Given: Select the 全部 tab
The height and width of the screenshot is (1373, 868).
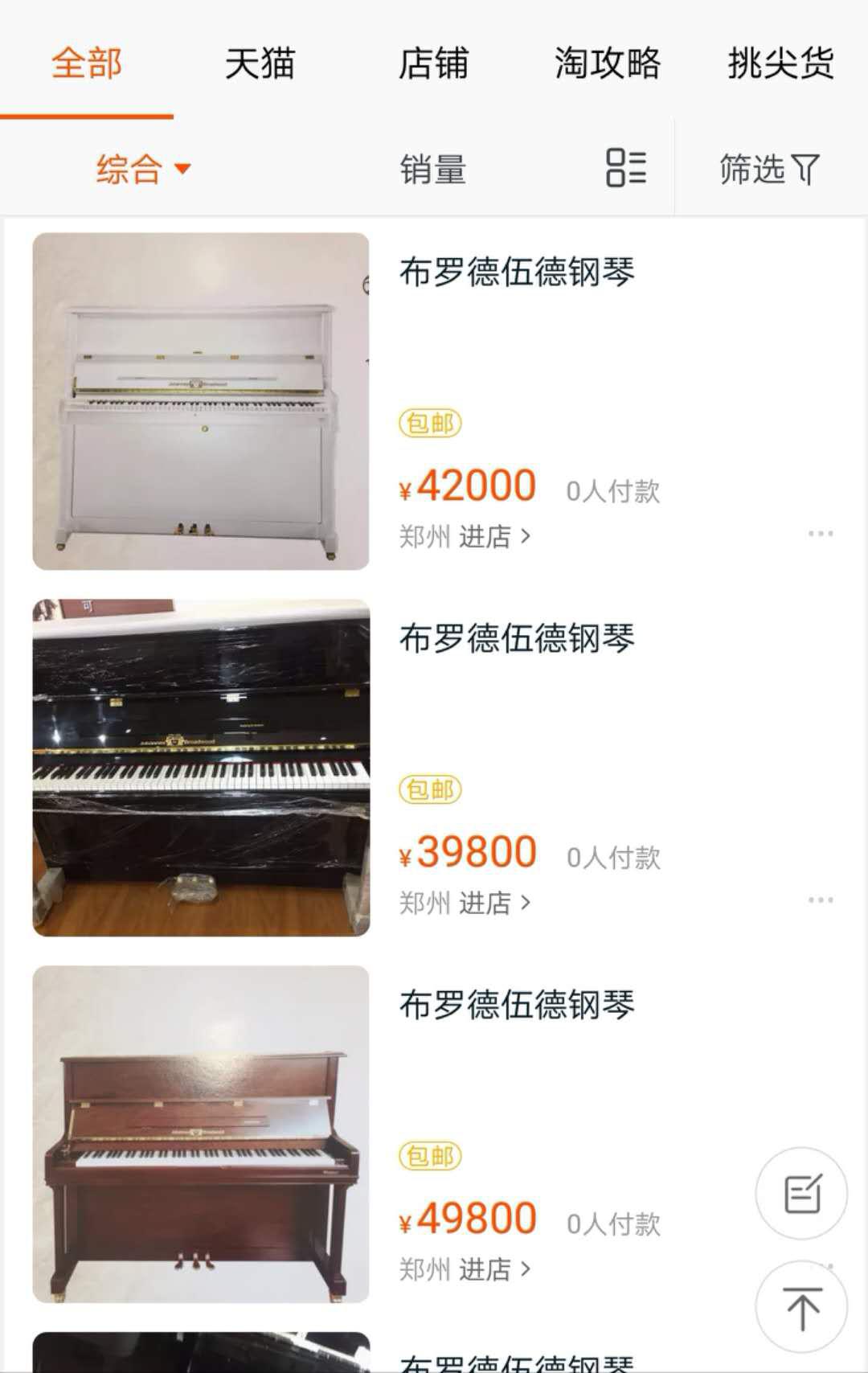Looking at the screenshot, I should (x=87, y=64).
